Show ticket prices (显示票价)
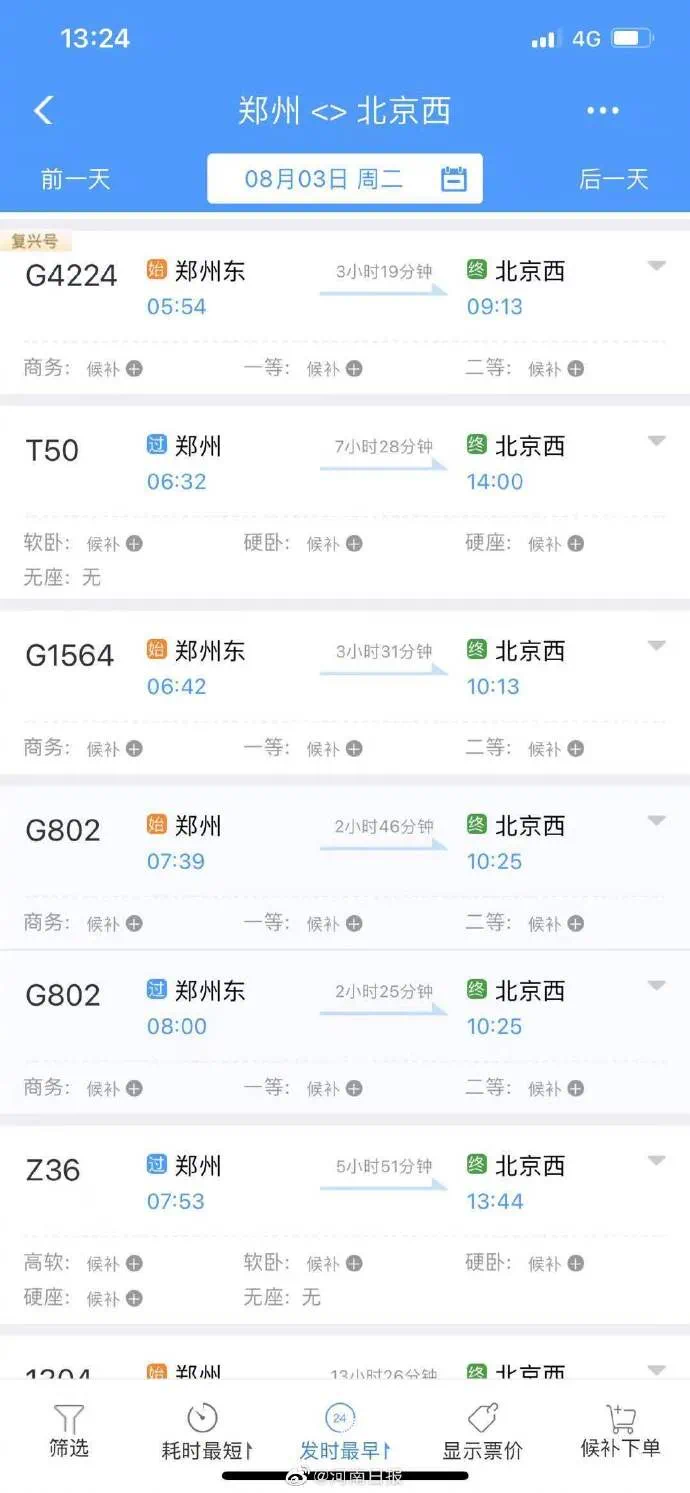The width and height of the screenshot is (690, 1493). tap(483, 1431)
